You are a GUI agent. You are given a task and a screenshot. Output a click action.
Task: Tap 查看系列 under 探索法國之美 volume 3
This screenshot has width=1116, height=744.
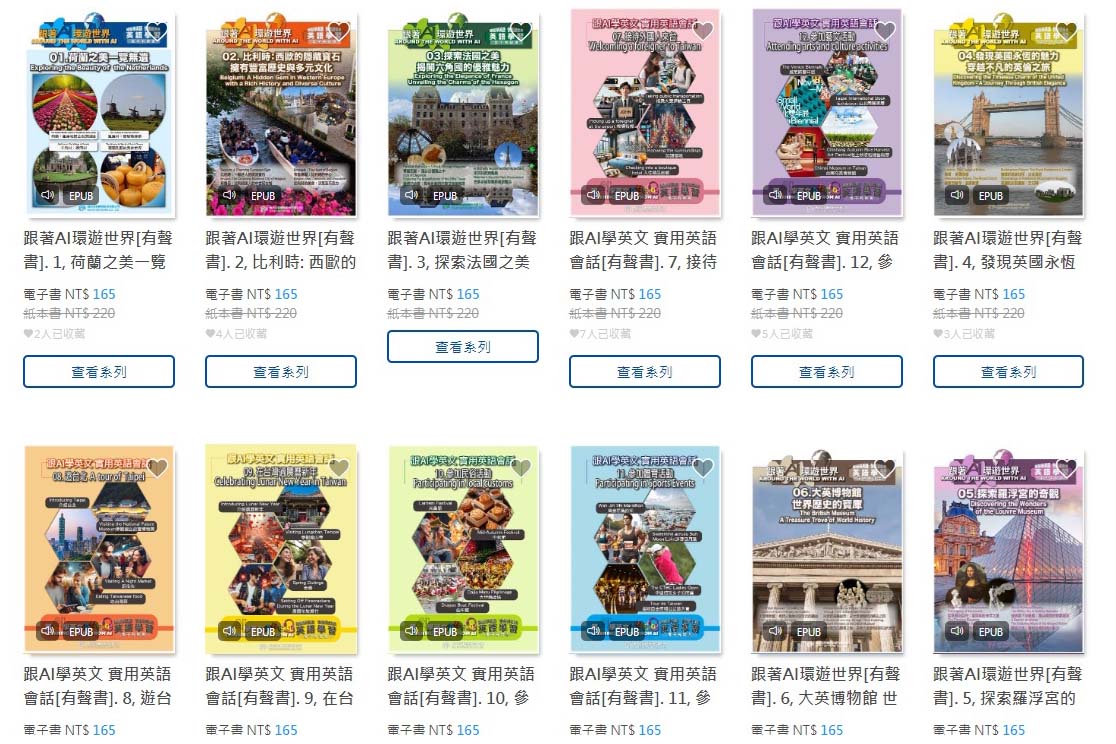coord(463,347)
